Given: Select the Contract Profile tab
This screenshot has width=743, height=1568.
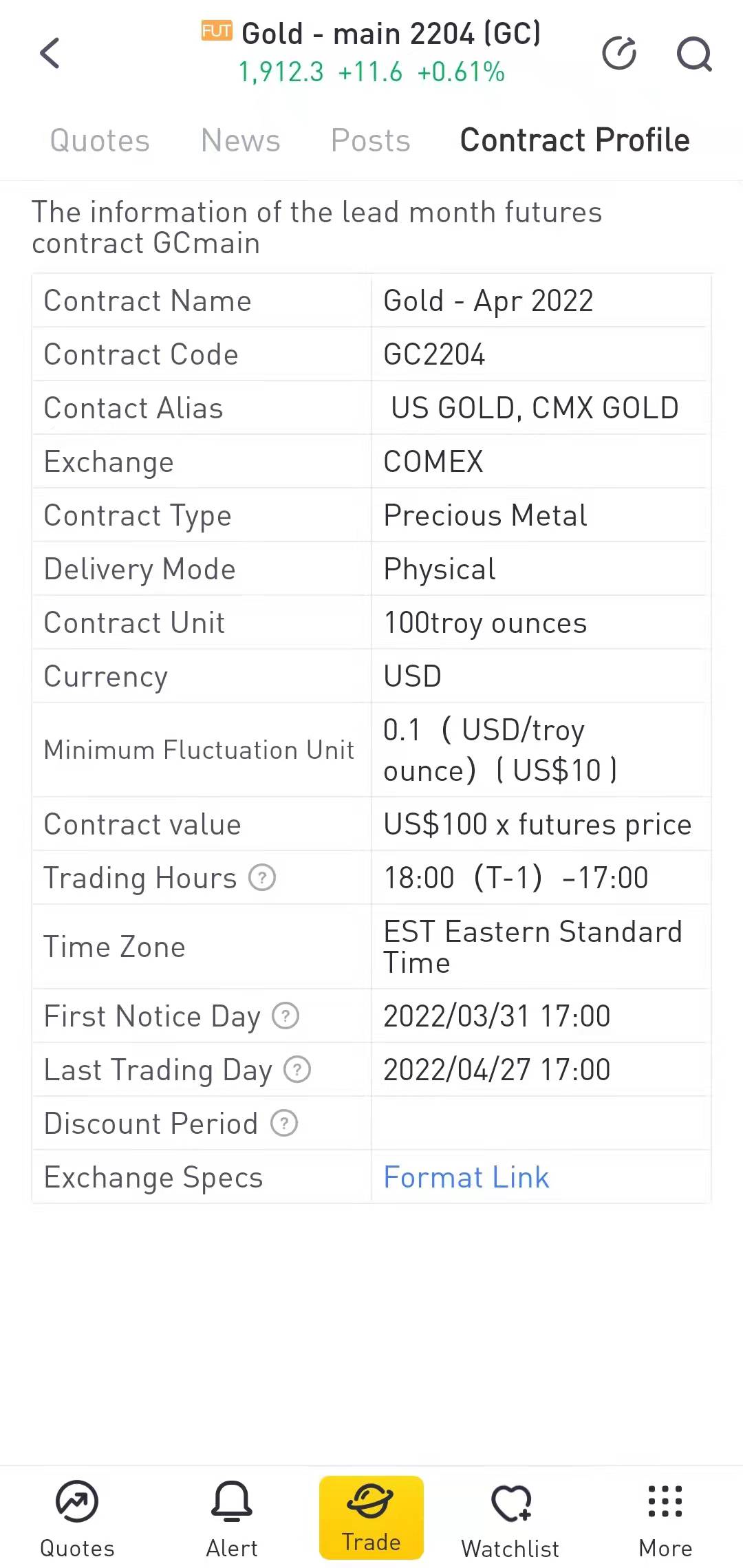Looking at the screenshot, I should point(574,140).
